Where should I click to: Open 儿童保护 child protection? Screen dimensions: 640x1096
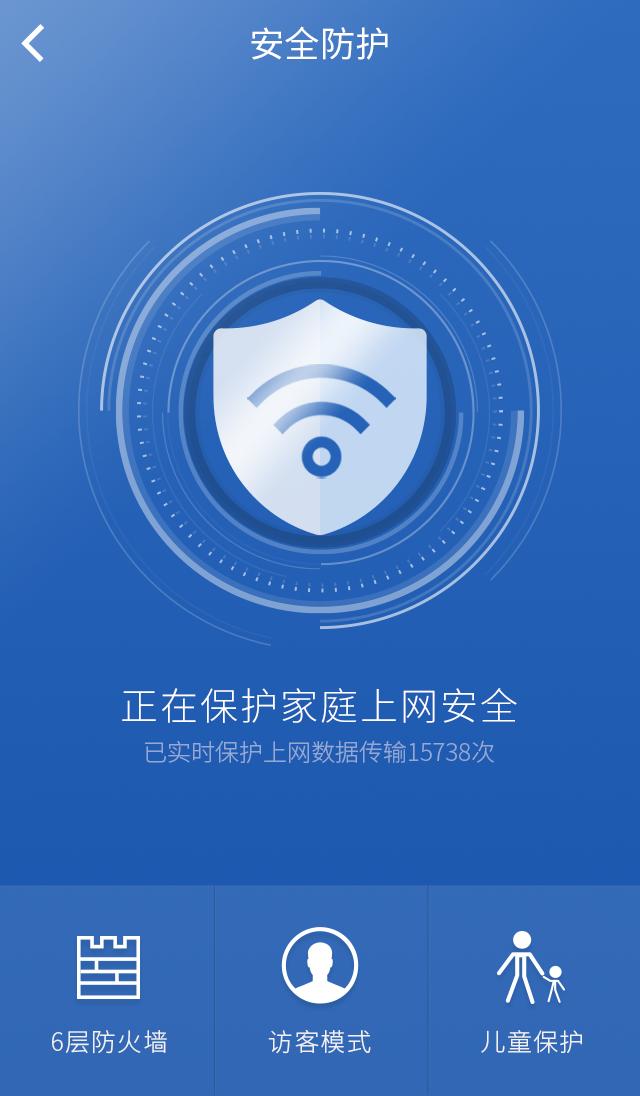534,990
